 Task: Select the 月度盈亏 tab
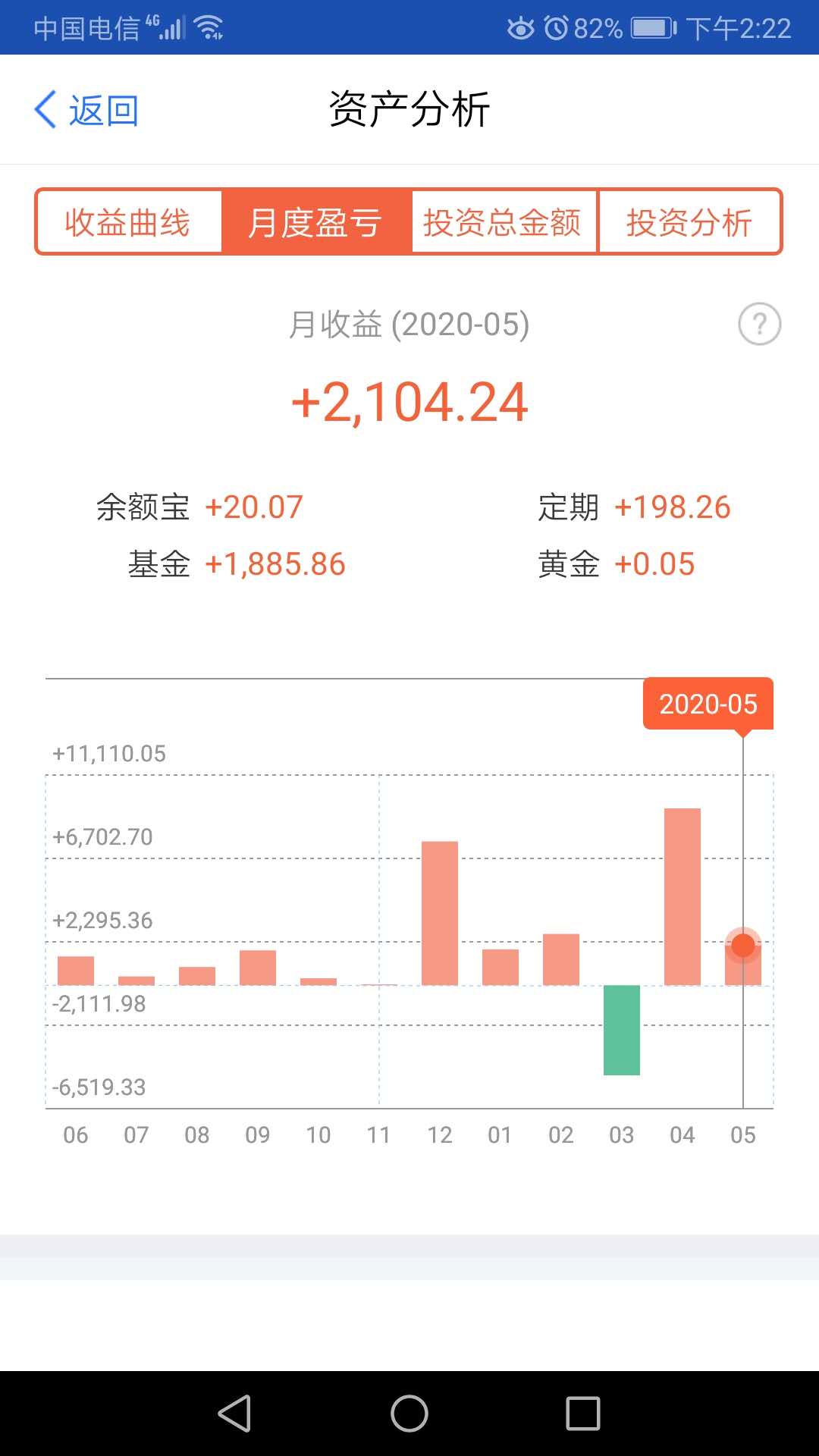(315, 222)
